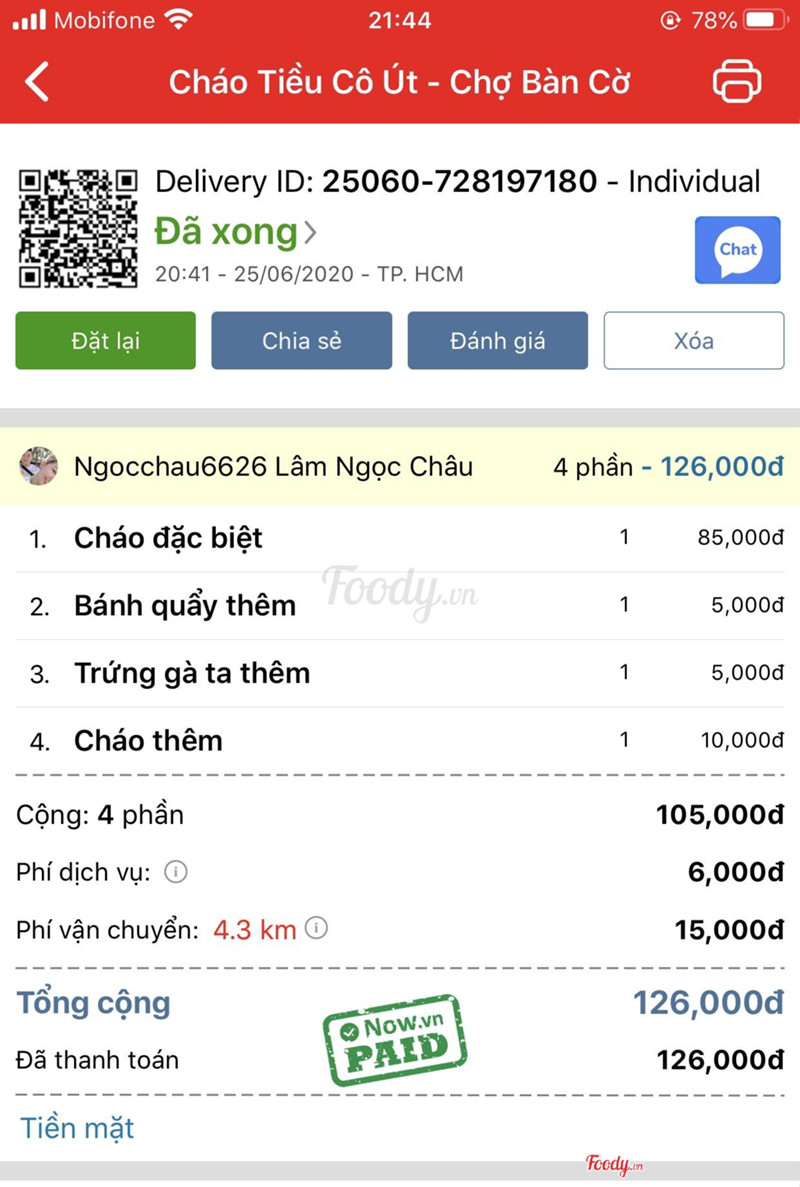Screen dimensions: 800x1187
Task: Go back using the top-left arrow
Action: [37, 82]
